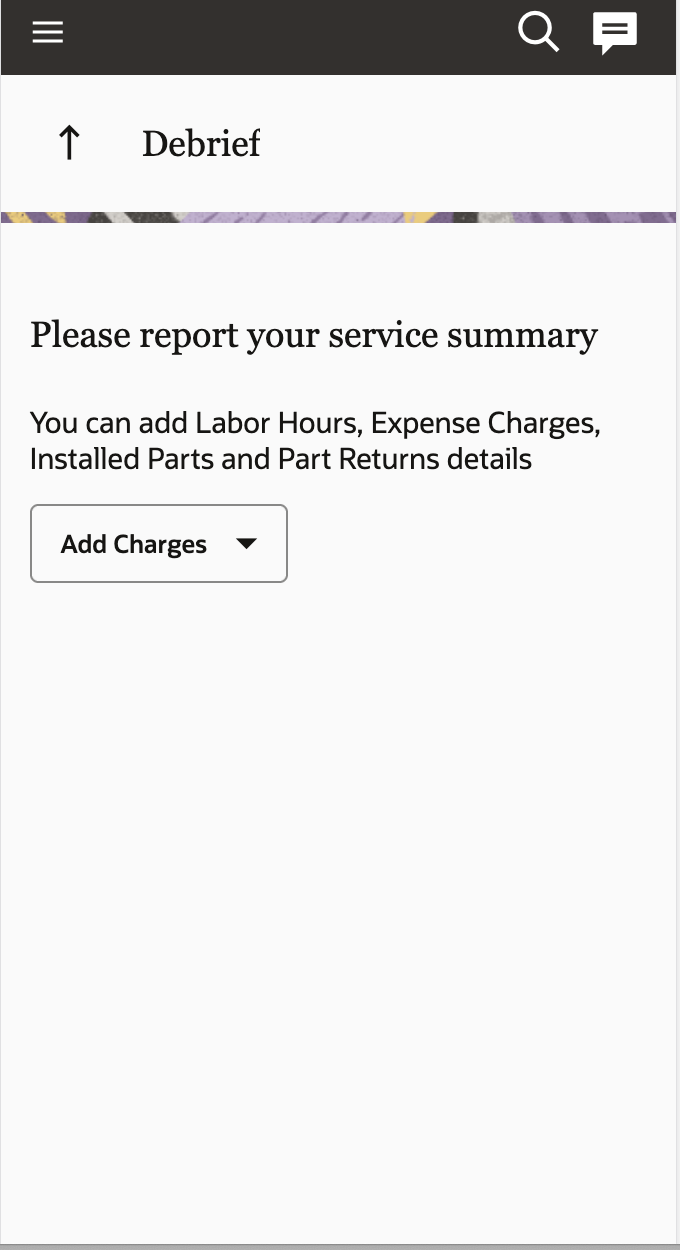Expand the Add Charges dropdown
This screenshot has width=680, height=1250.
pos(159,543)
